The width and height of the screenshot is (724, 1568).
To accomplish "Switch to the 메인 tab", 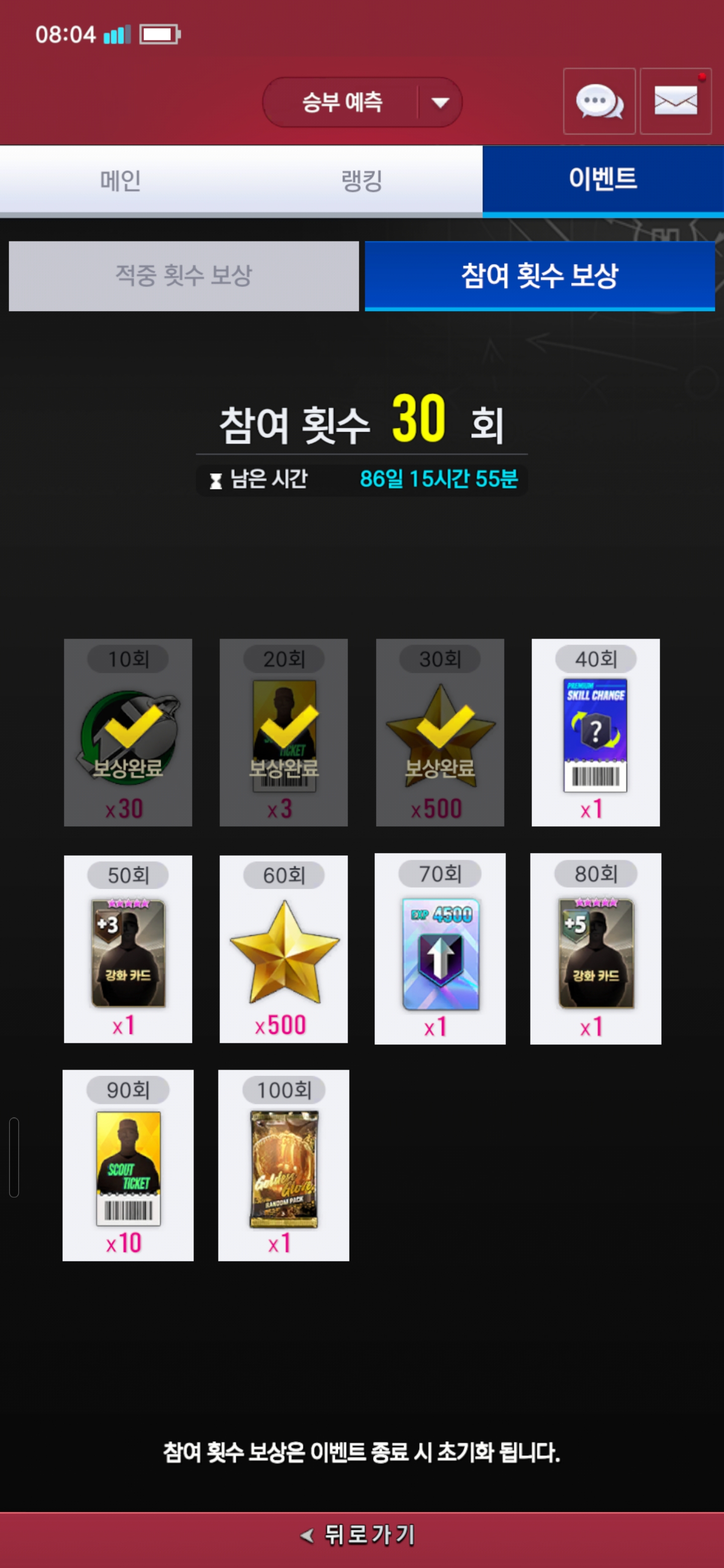I will coord(121,181).
